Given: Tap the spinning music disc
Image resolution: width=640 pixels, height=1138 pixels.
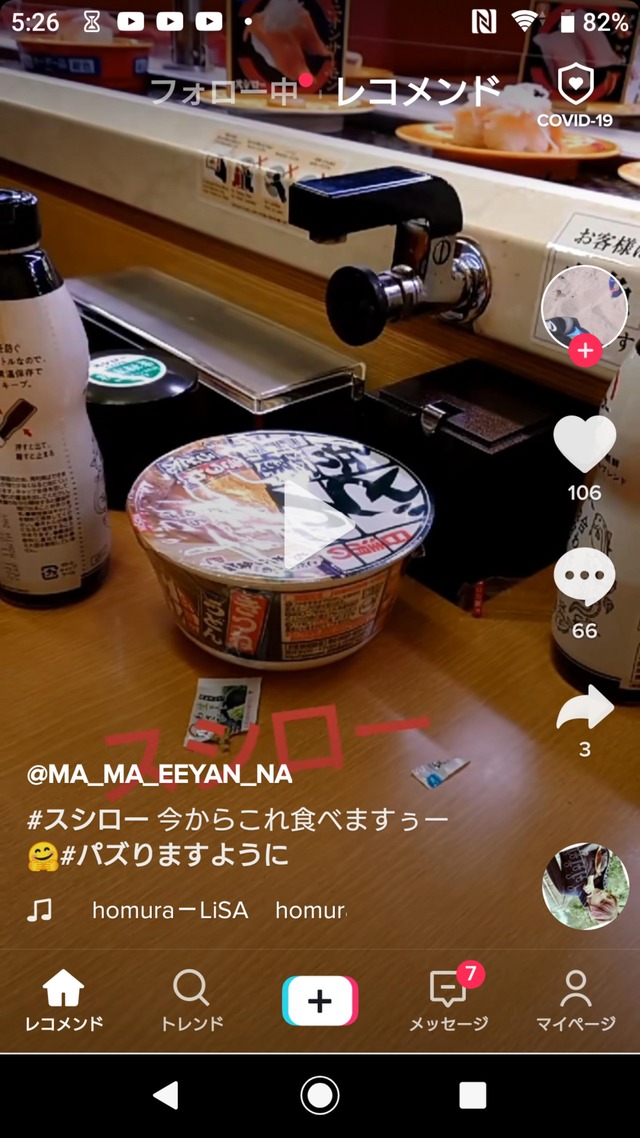Looking at the screenshot, I should 585,886.
